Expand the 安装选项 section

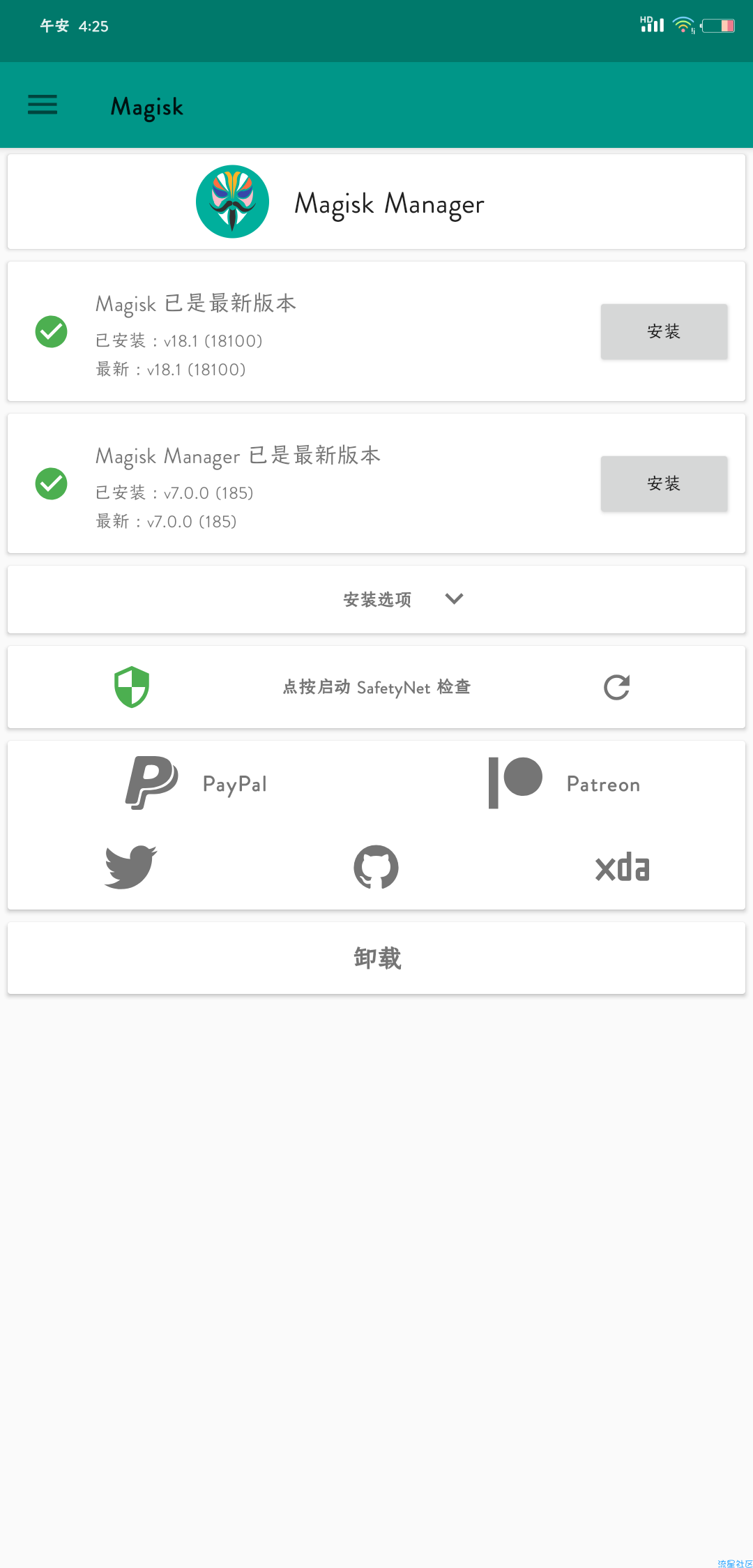coord(376,599)
